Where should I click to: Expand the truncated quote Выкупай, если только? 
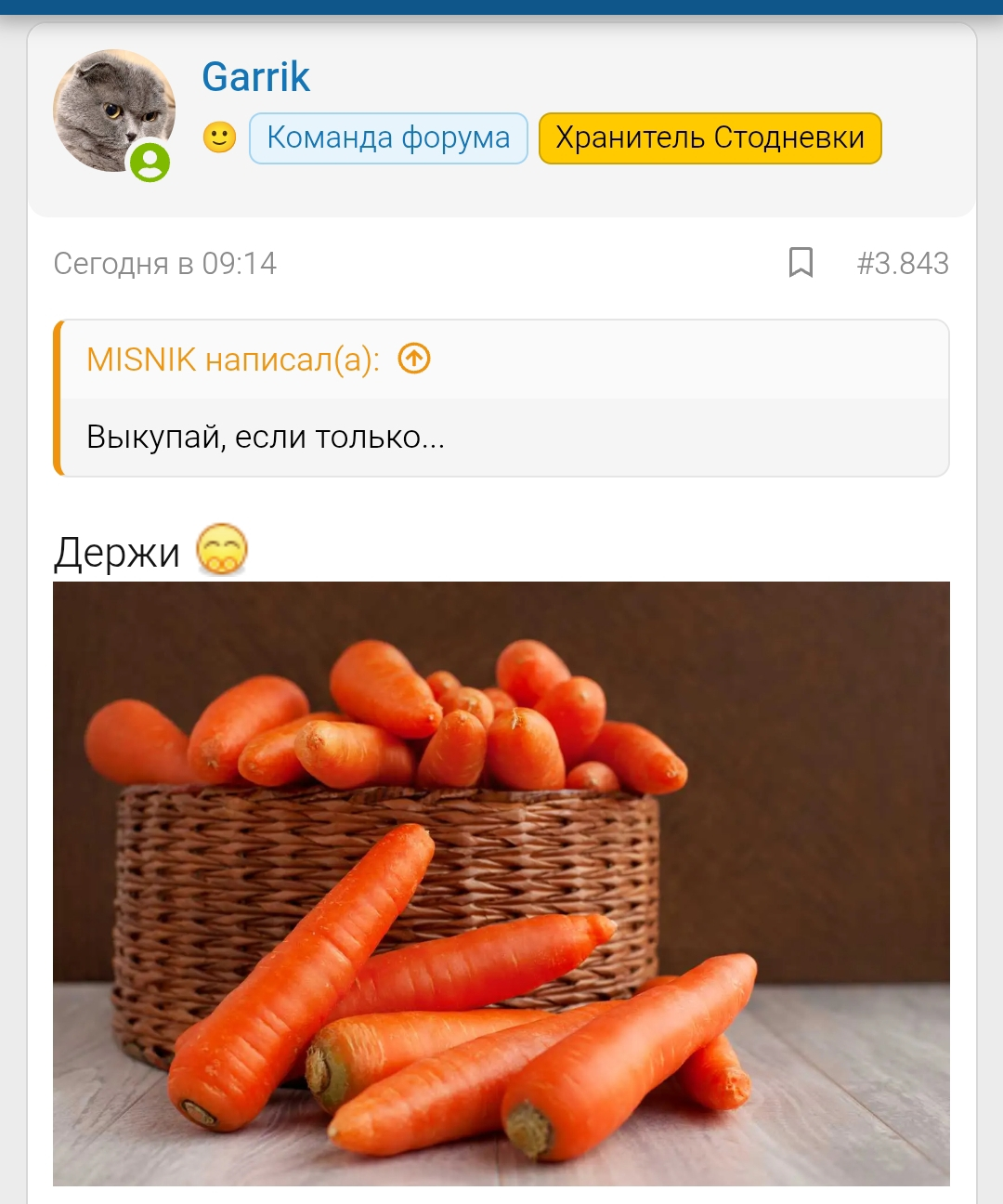266,437
